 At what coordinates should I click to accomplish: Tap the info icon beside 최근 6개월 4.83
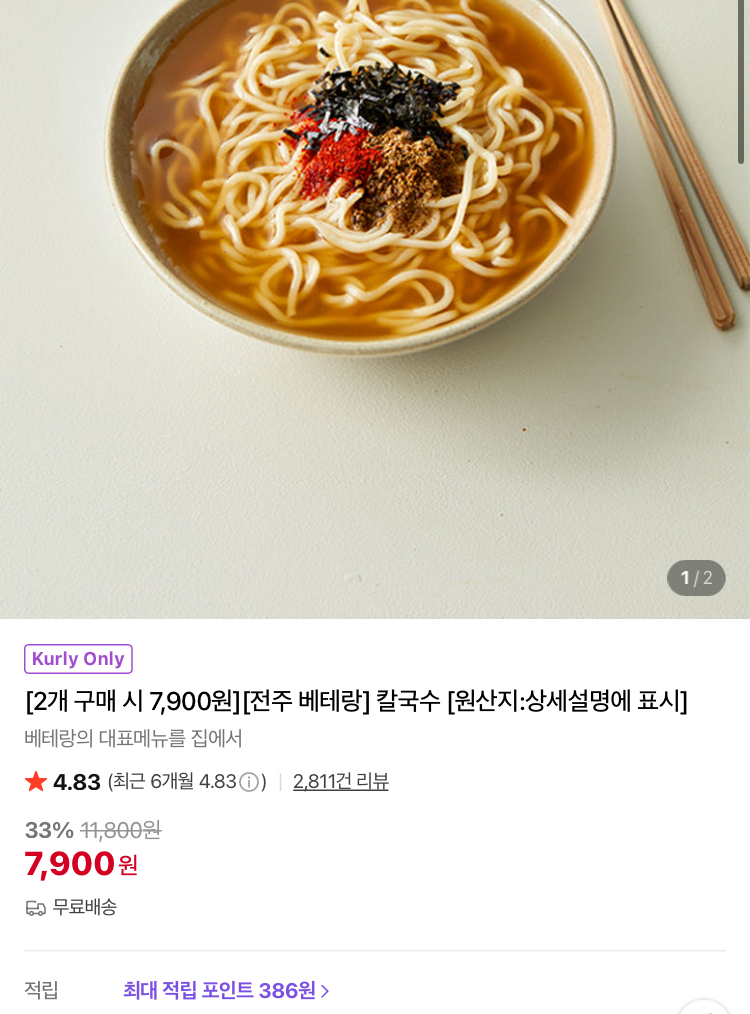point(249,782)
